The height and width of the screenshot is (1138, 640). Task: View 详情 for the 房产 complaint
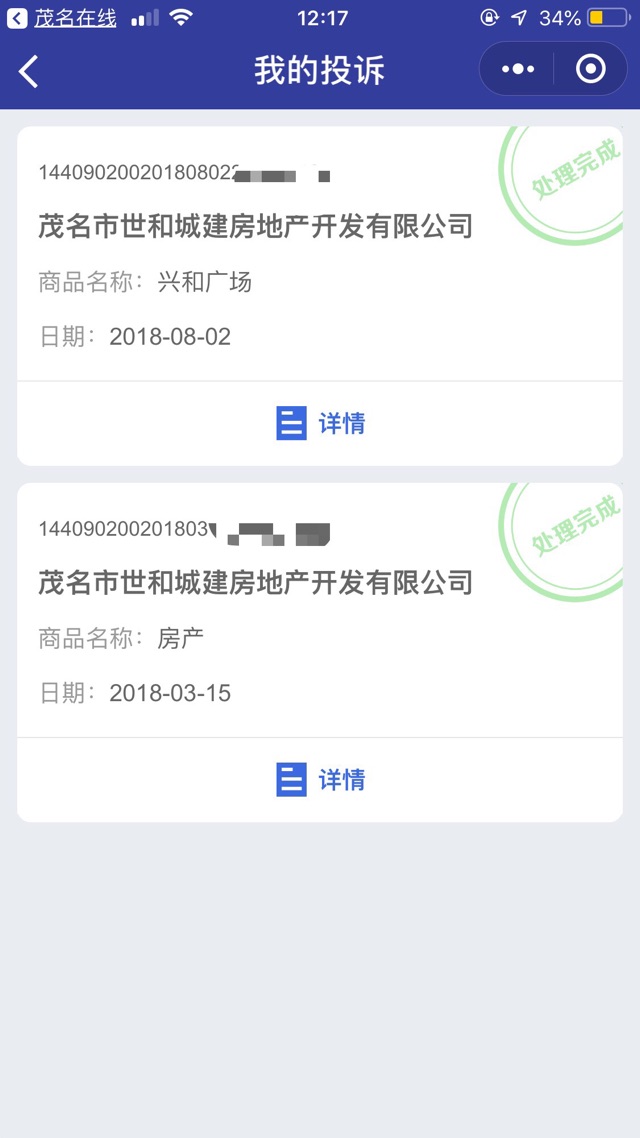click(320, 779)
